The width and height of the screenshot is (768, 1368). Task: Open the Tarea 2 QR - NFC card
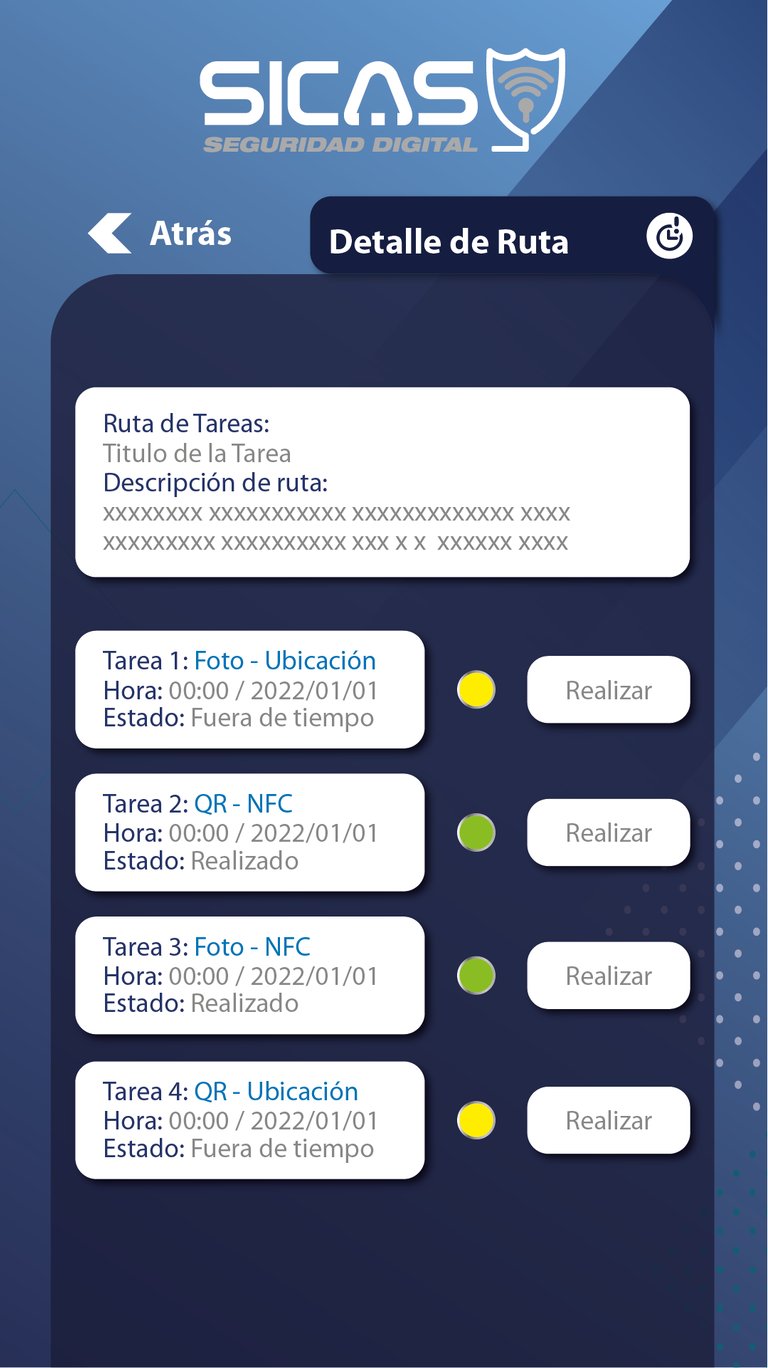tap(250, 833)
